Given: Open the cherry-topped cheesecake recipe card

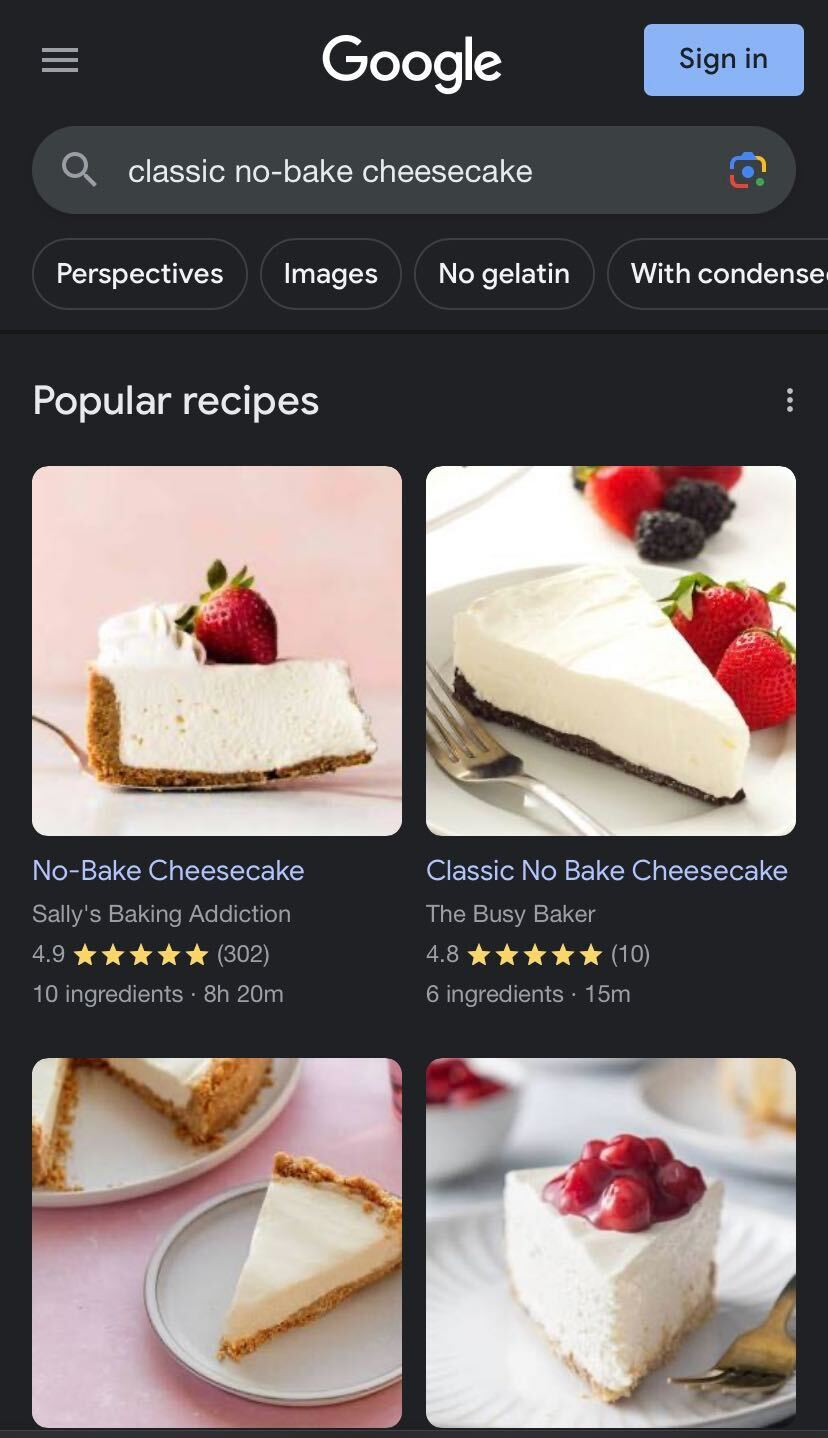Looking at the screenshot, I should 611,1242.
